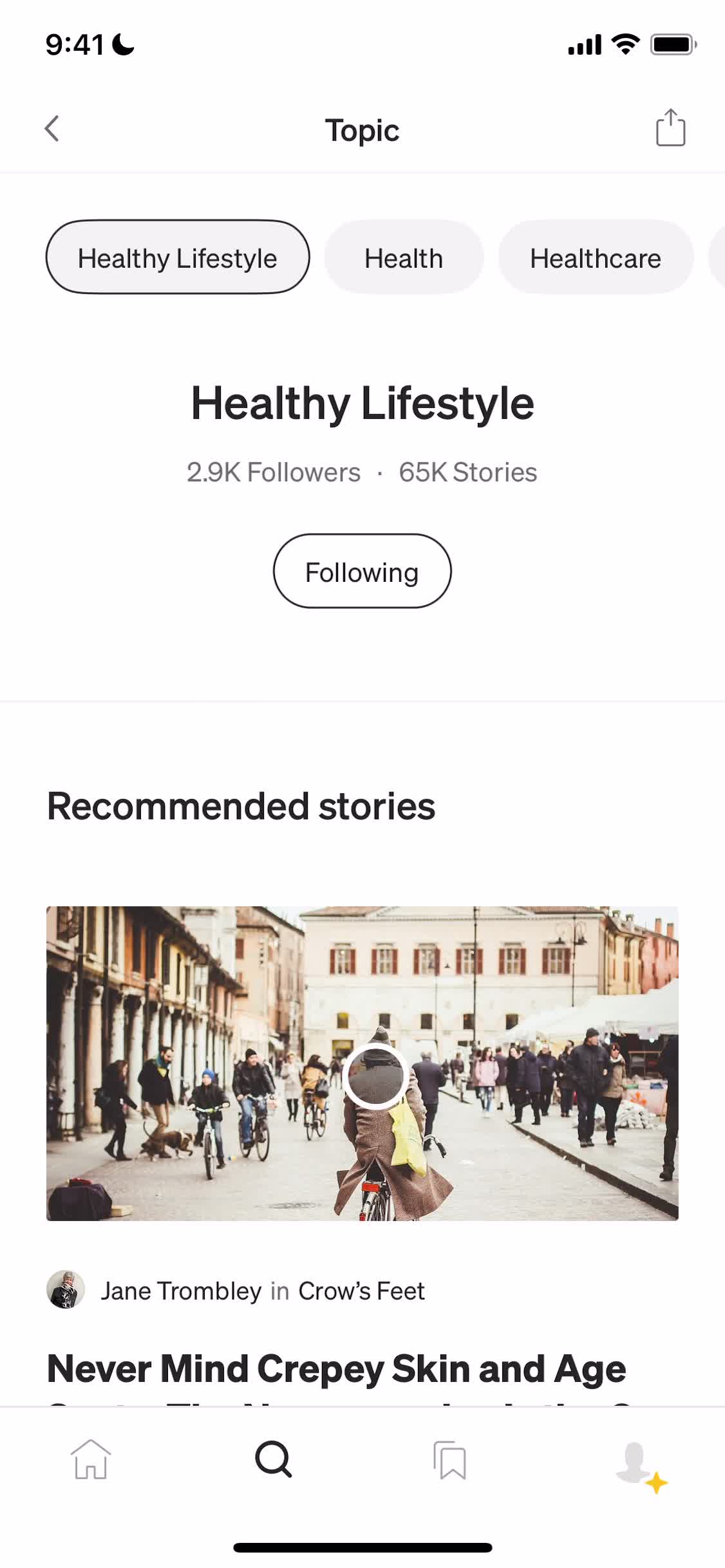Tap the home indicator bar at bottom
The height and width of the screenshot is (1568, 725).
tap(362, 1547)
